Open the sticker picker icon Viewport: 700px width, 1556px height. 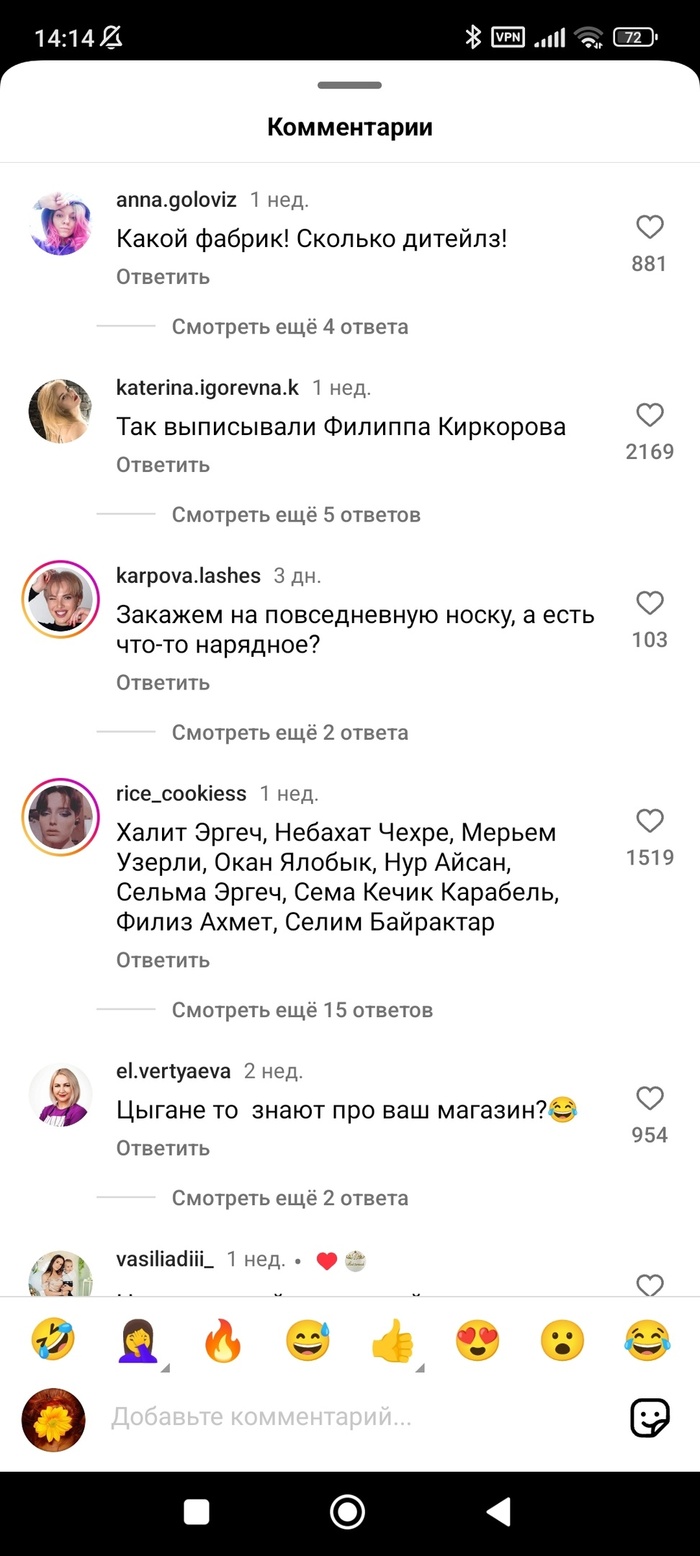(649, 1417)
